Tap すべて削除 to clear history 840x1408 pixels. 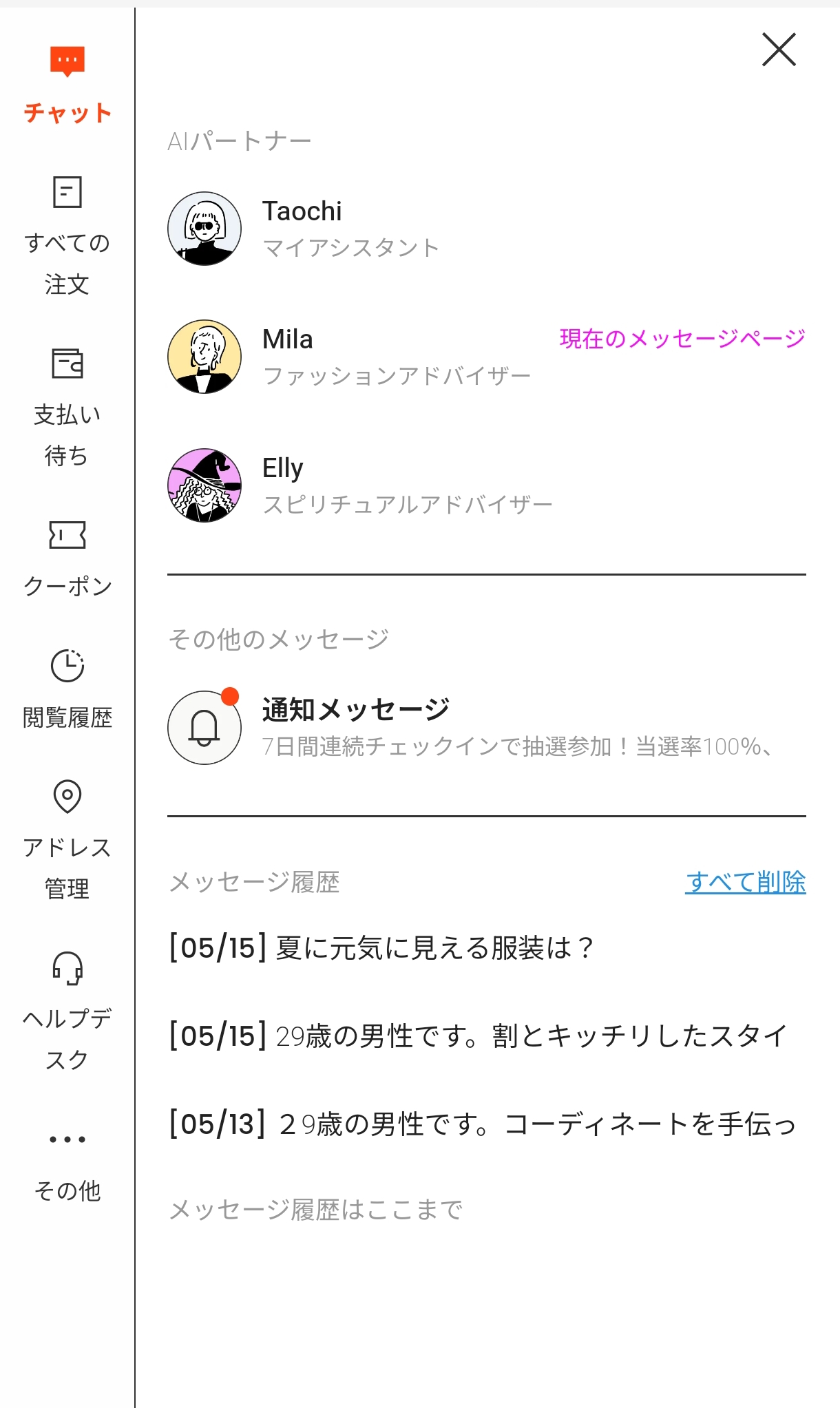pos(745,882)
